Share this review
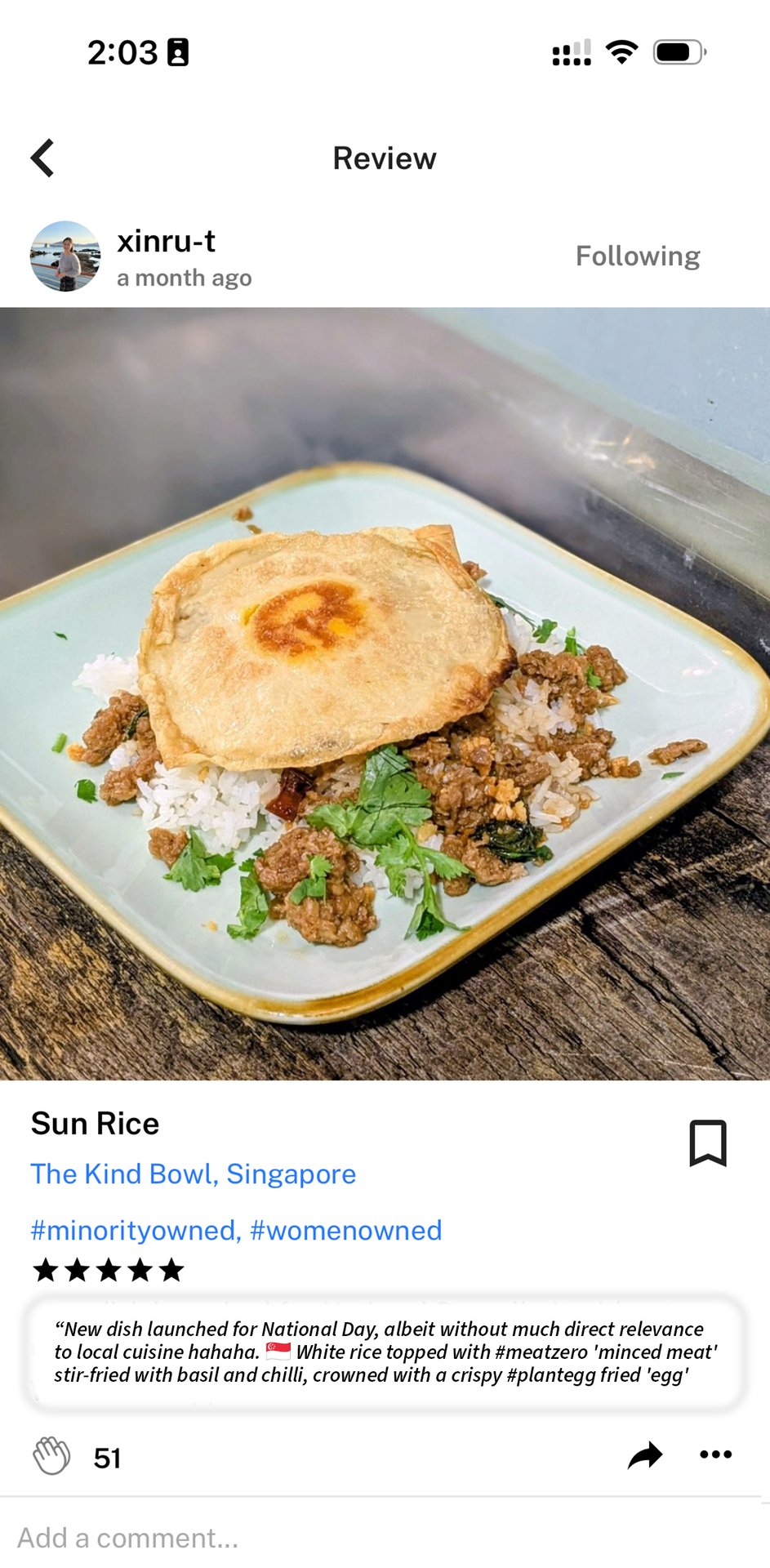This screenshot has width=770, height=1568. (645, 1455)
